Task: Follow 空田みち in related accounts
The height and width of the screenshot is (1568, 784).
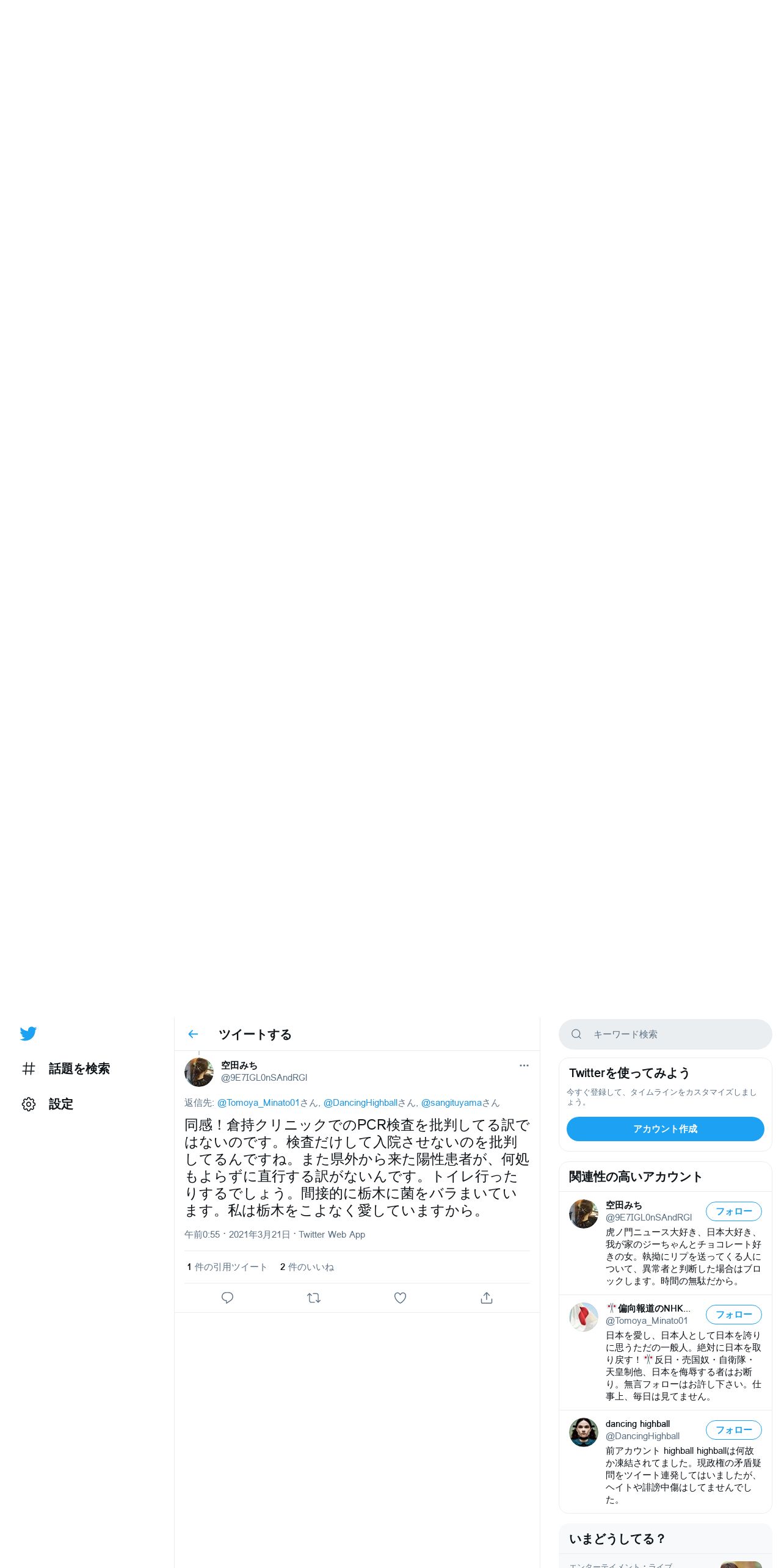Action: pyautogui.click(x=733, y=1211)
